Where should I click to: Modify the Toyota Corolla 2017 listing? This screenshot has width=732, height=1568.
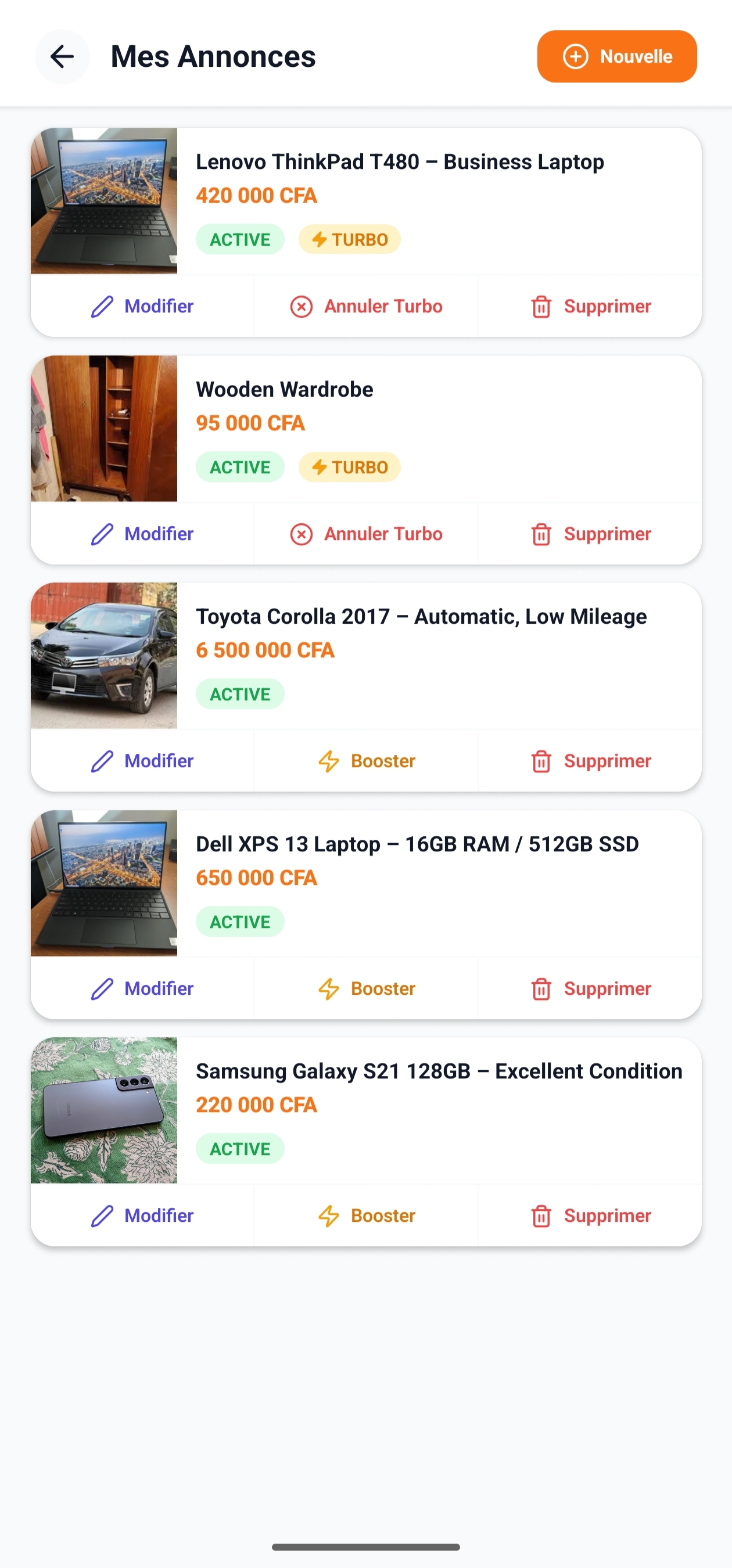142,761
